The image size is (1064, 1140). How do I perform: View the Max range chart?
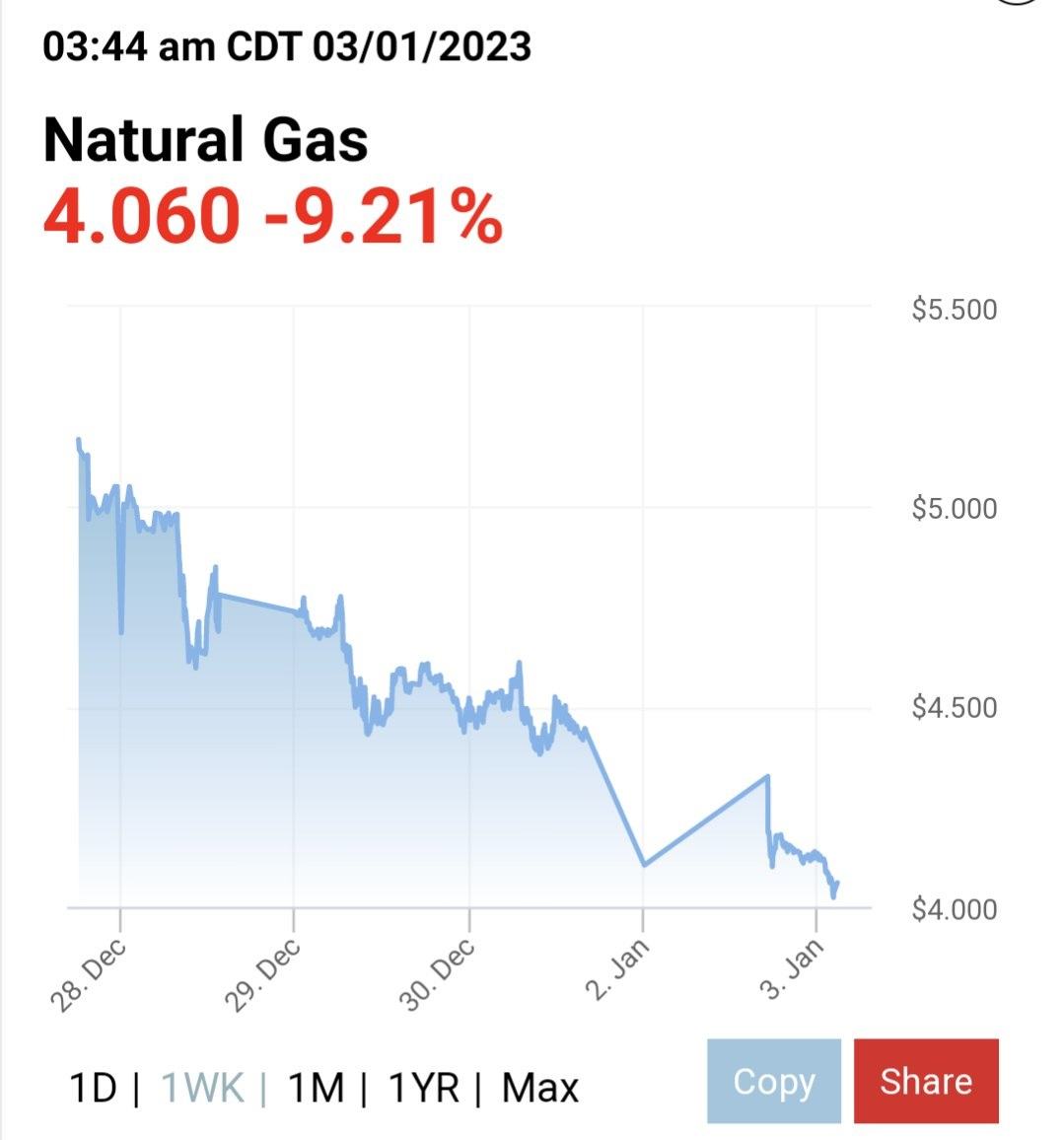[x=539, y=1088]
